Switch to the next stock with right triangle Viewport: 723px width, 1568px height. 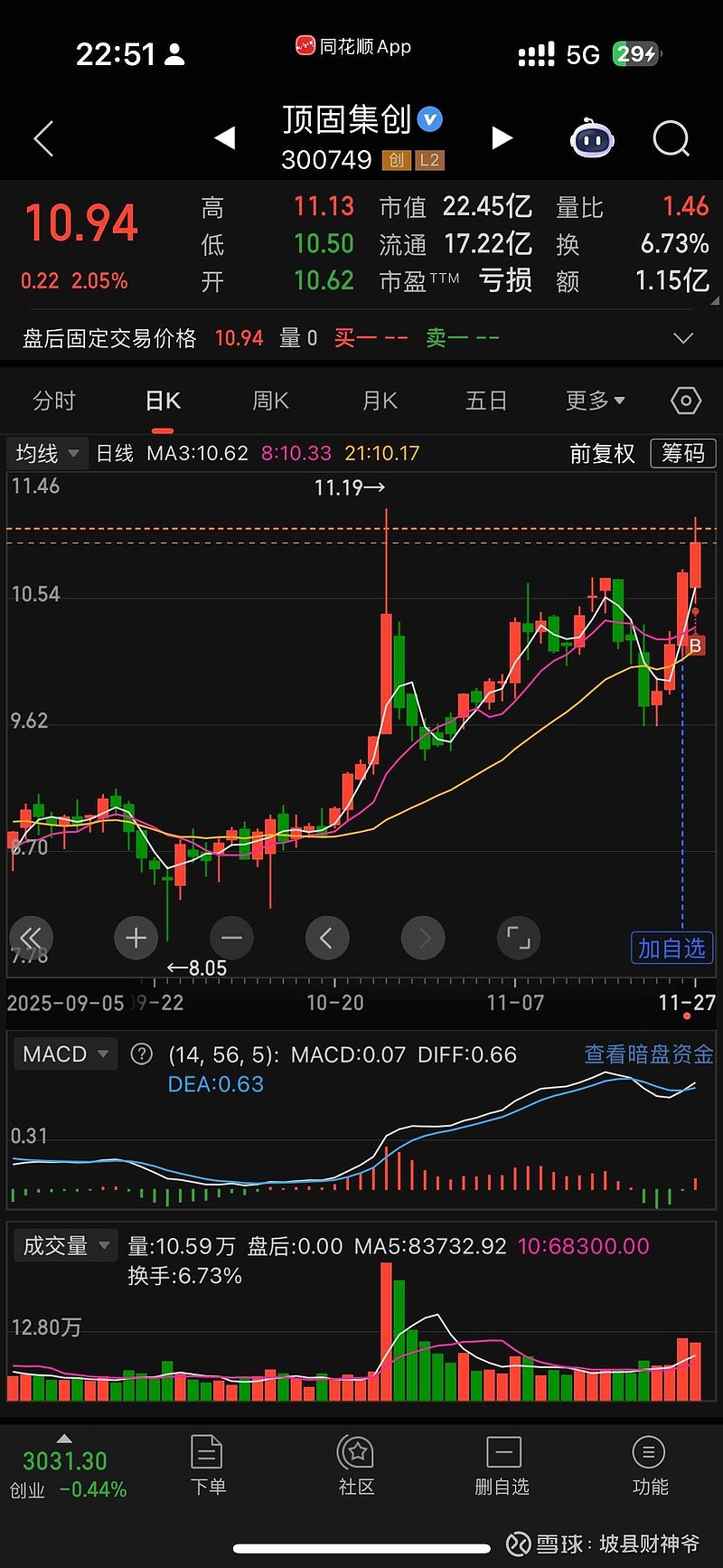[502, 137]
